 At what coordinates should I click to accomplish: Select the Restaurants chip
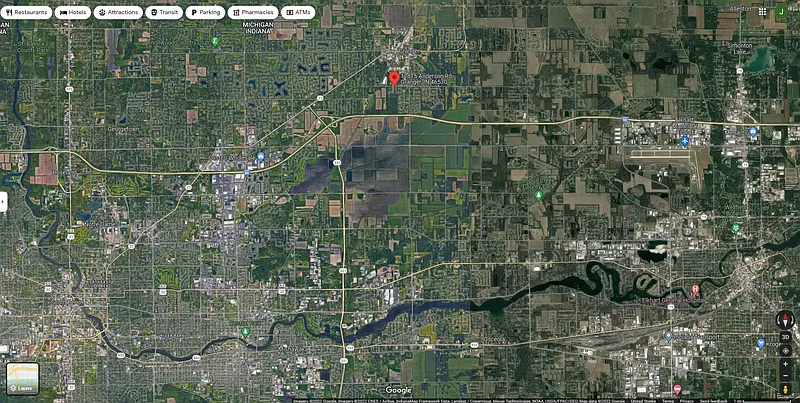[x=27, y=12]
